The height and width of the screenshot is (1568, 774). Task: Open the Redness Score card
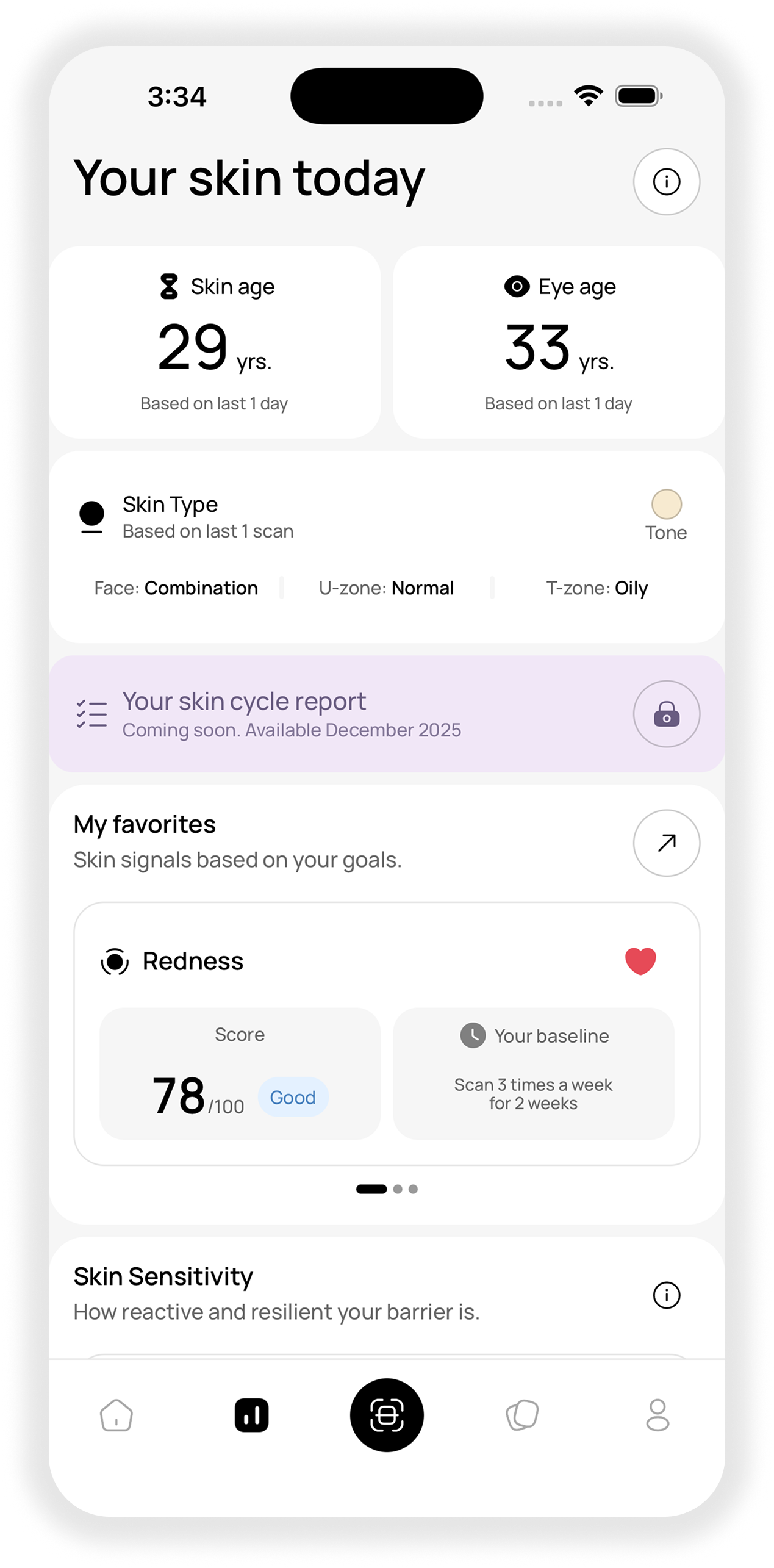pos(240,1074)
